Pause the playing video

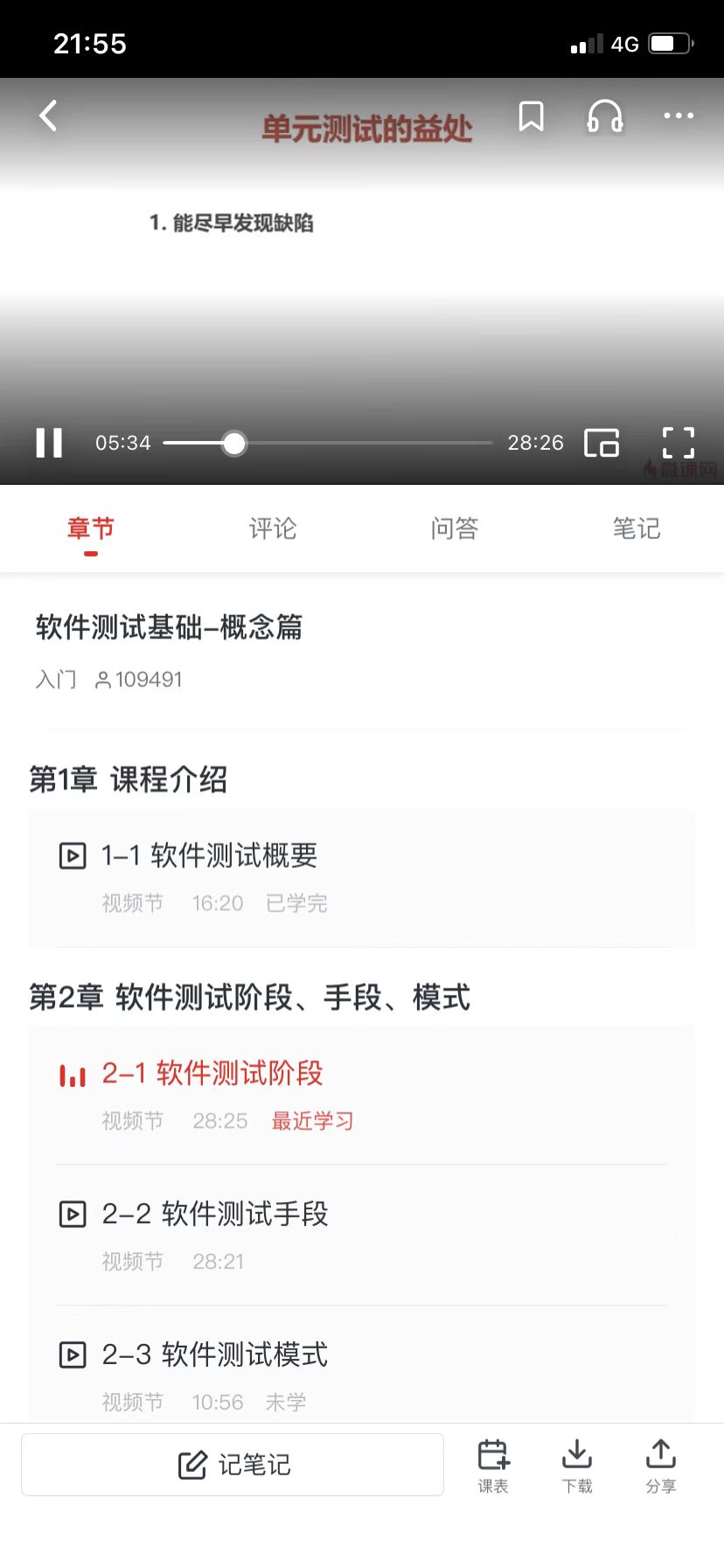[49, 444]
